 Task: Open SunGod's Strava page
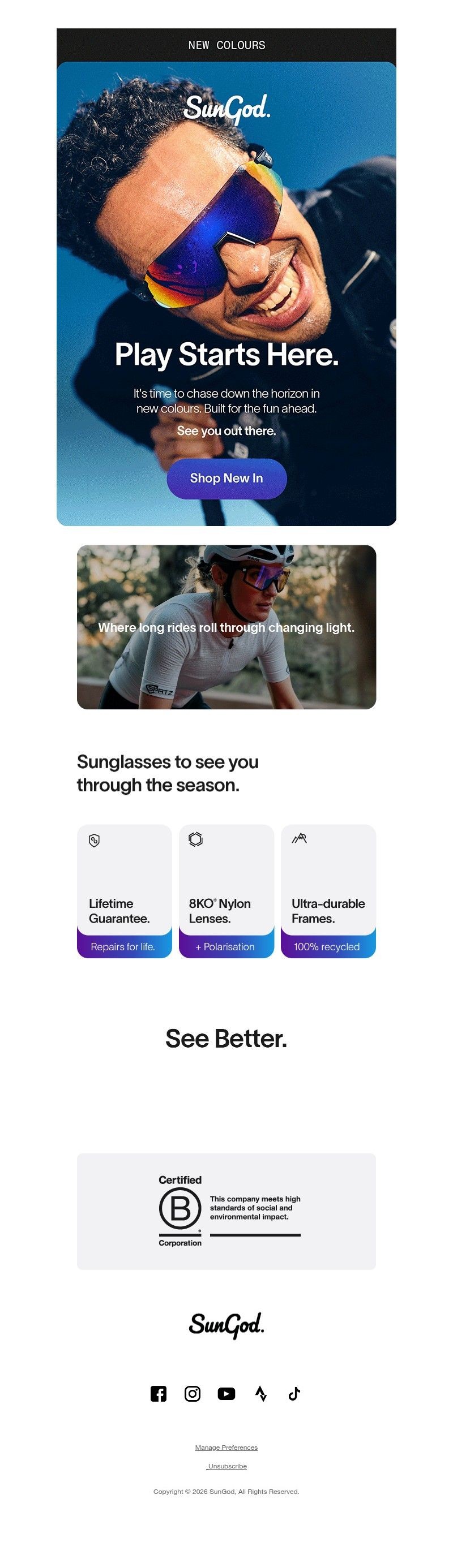tap(261, 1393)
